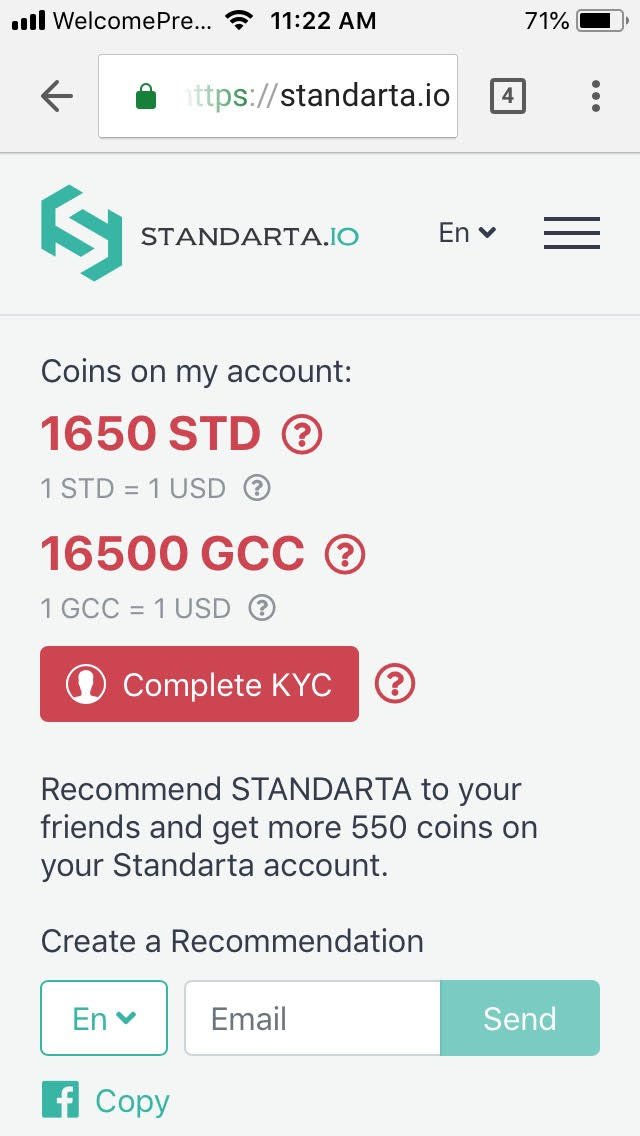Choose the recommendation language dropdown

(x=104, y=1018)
